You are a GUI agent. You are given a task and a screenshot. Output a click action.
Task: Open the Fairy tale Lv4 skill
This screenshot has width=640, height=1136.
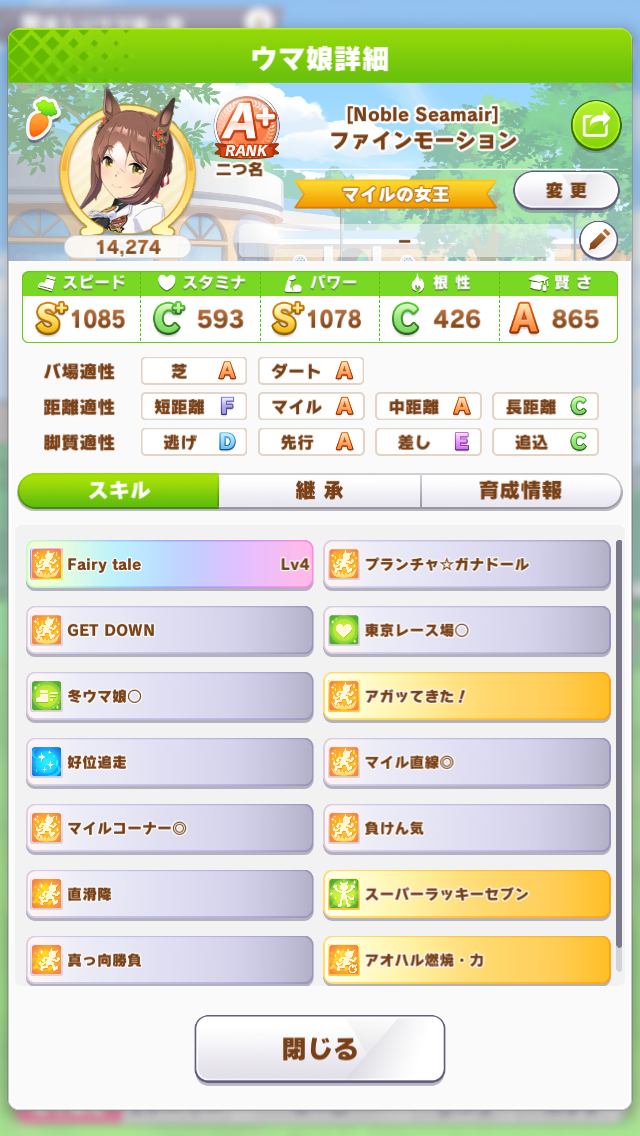point(170,565)
